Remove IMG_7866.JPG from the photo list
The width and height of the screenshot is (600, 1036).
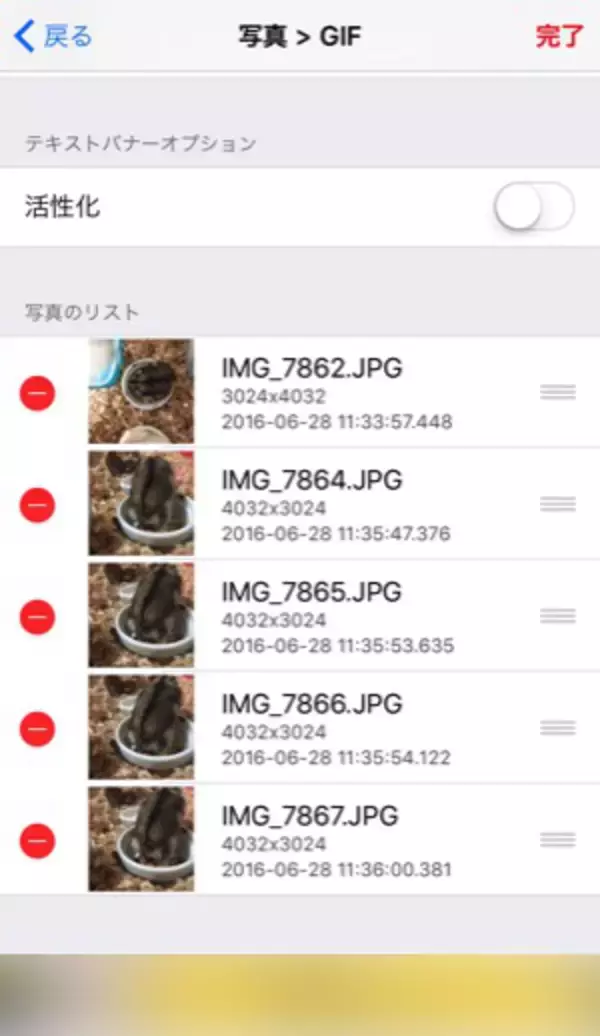point(38,729)
